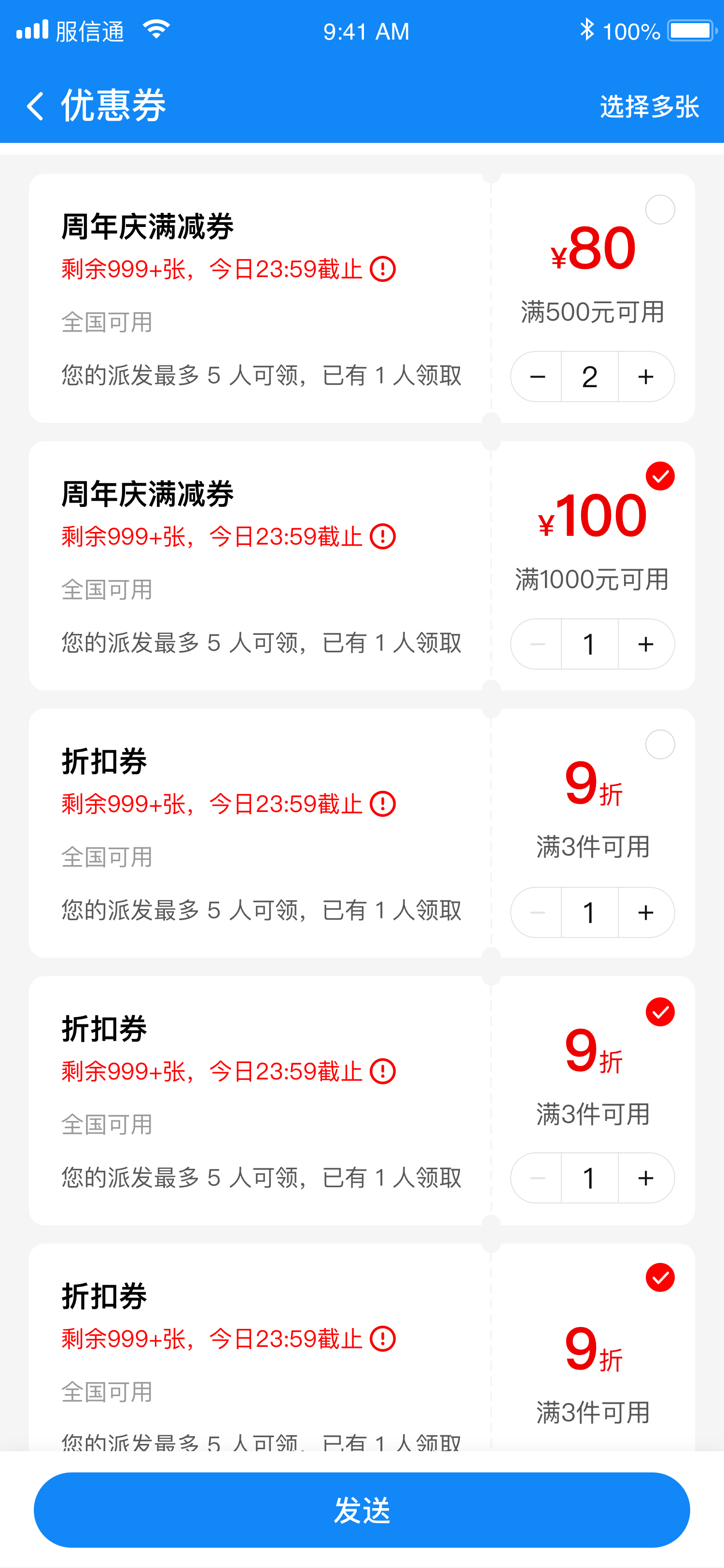Screen dimensions: 724x1568
Task: Select the first 9折 折扣券 circle
Action: coord(661,745)
